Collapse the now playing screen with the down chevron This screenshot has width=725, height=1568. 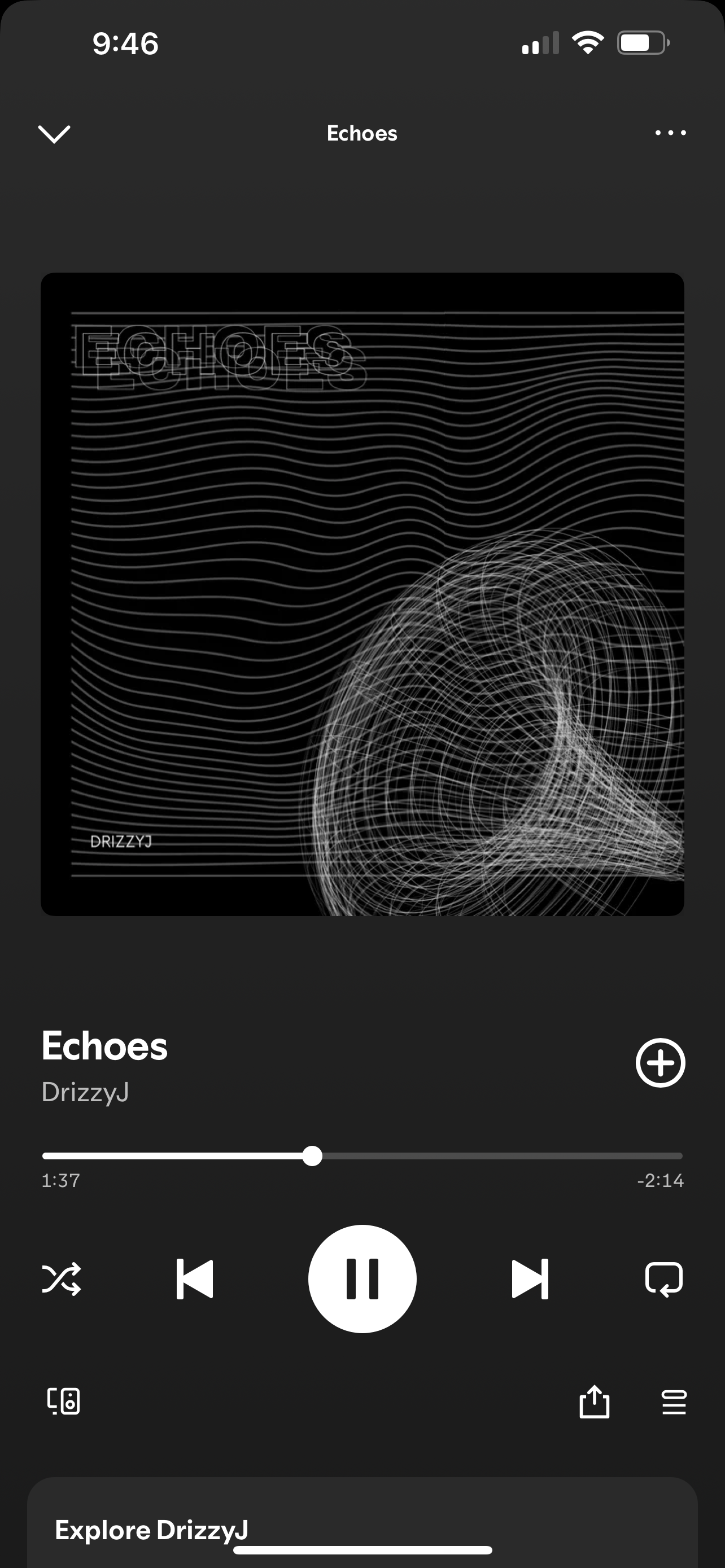coord(54,134)
